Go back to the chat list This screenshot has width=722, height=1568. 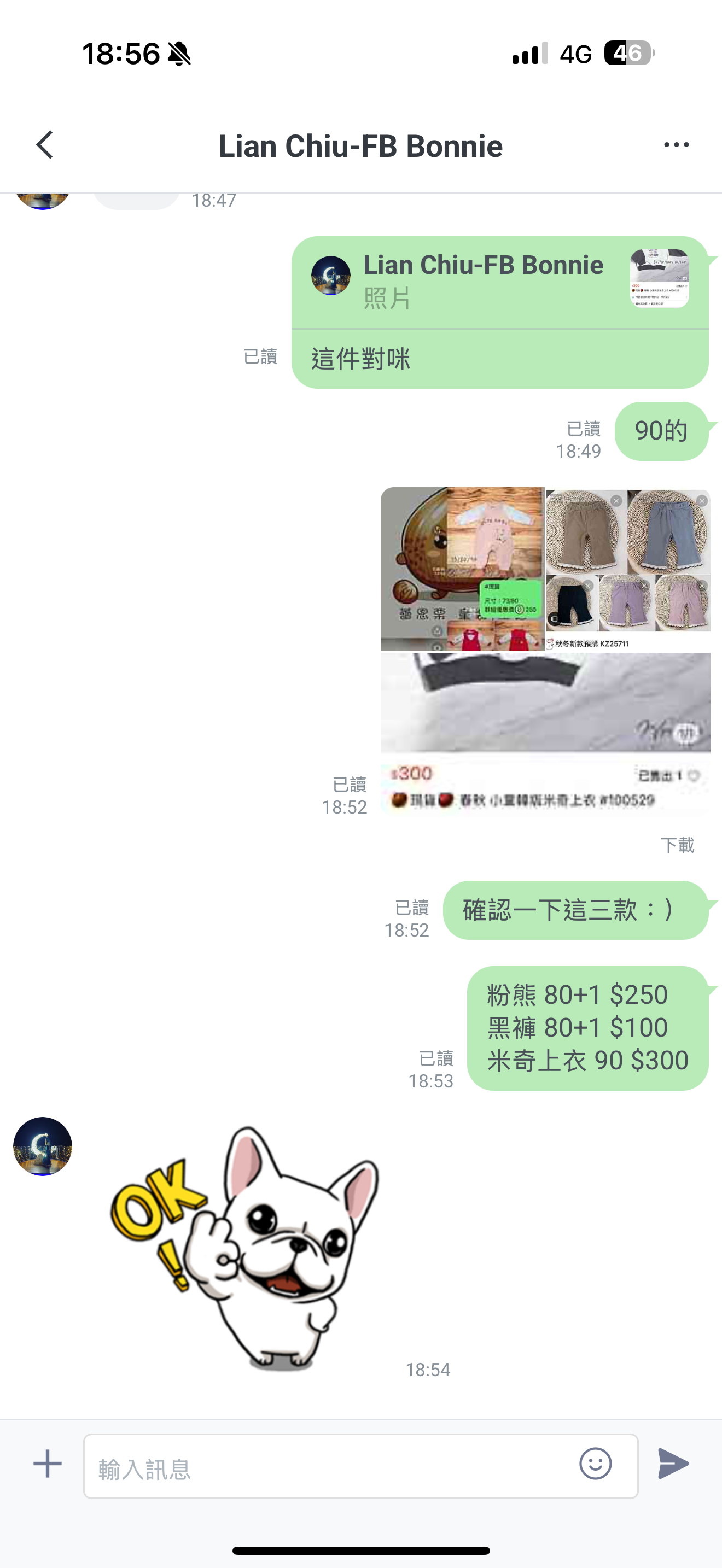(x=45, y=145)
